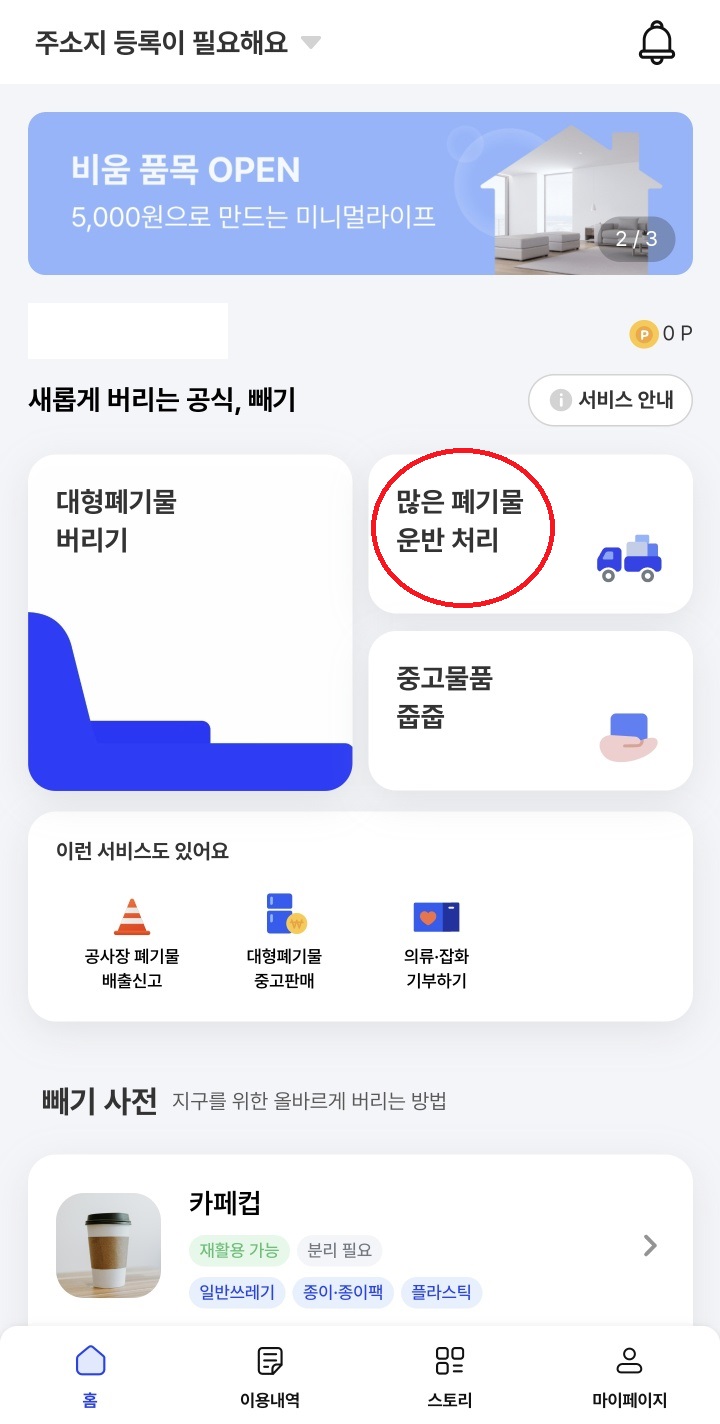The width and height of the screenshot is (720, 1424).
Task: Switch to the 이용내역 tab
Action: (x=270, y=1370)
